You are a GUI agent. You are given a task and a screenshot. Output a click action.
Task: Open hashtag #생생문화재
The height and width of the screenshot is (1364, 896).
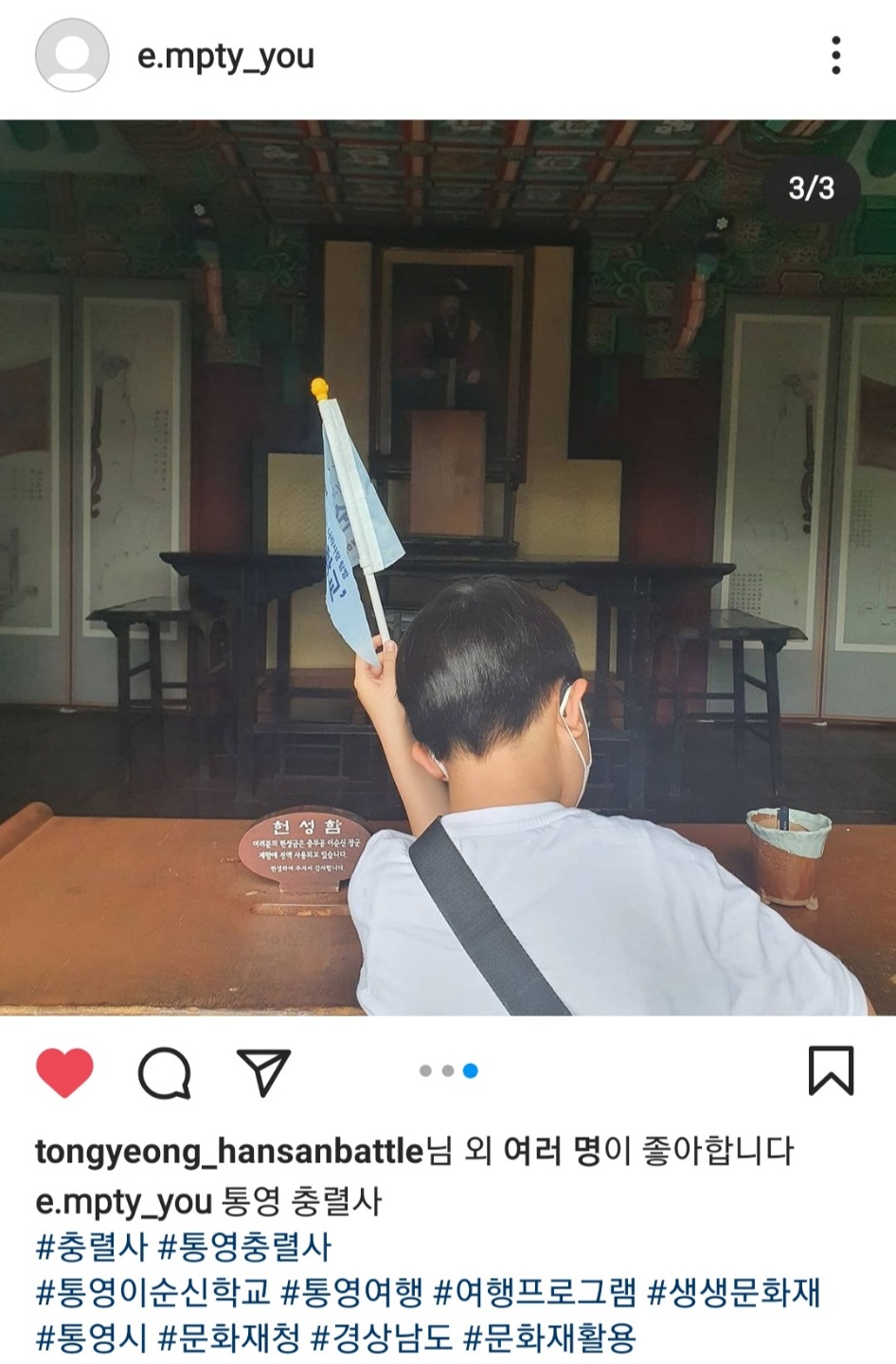pos(733,1292)
